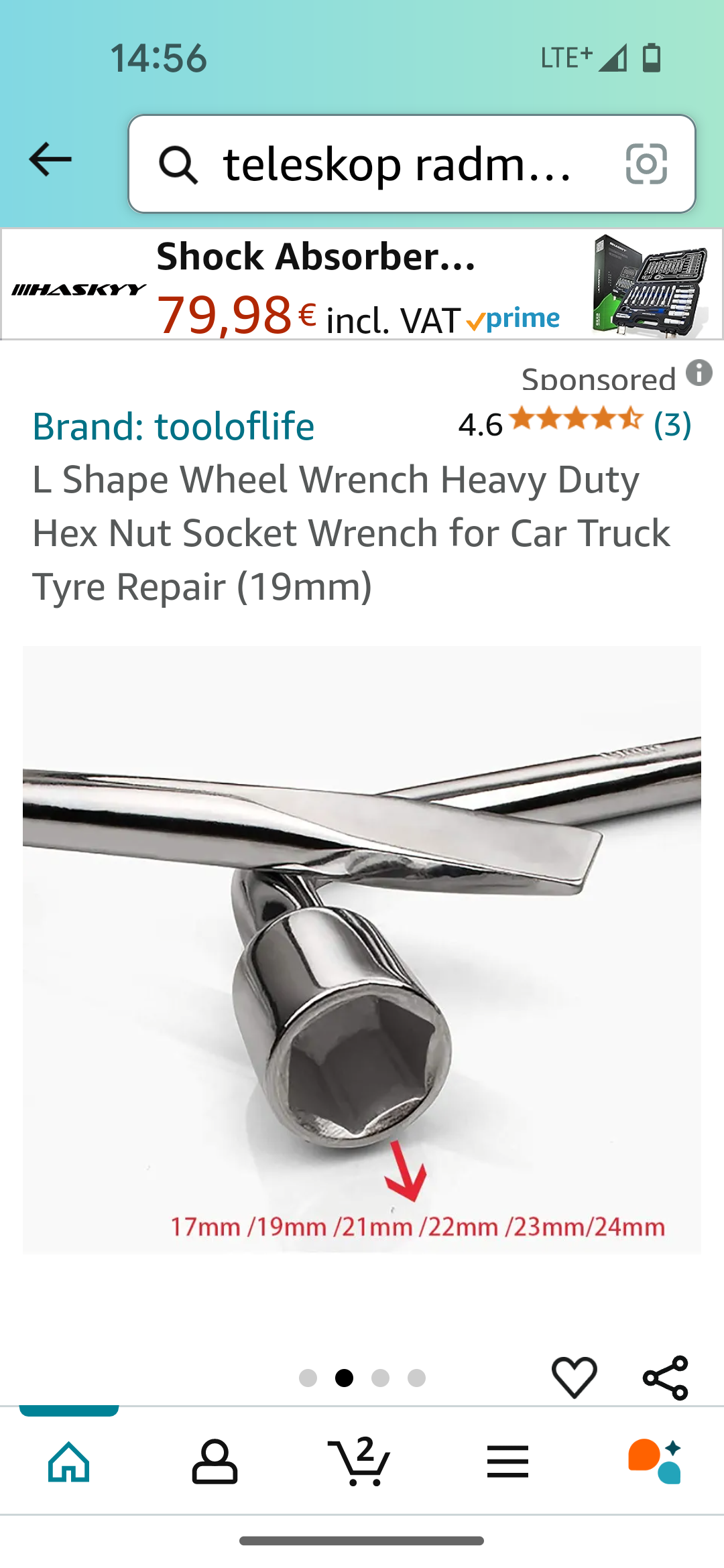Share this product
Image resolution: width=724 pixels, height=1568 pixels.
666,1378
